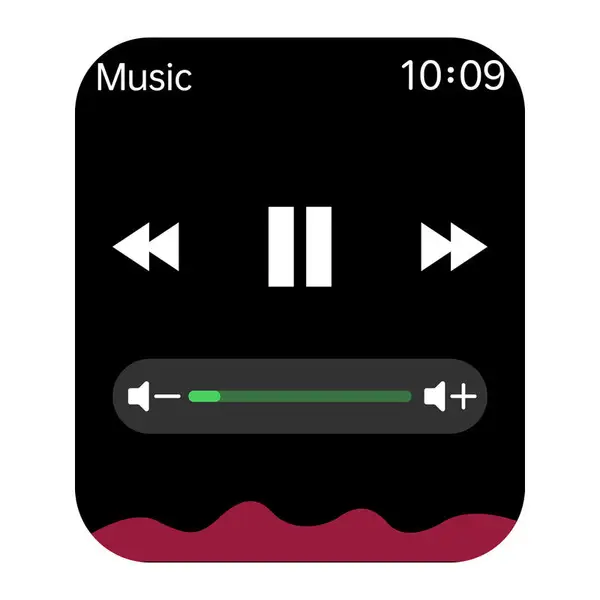Lower the volume with the minus speaker
Viewport: 600px width, 600px height.
click(x=153, y=397)
